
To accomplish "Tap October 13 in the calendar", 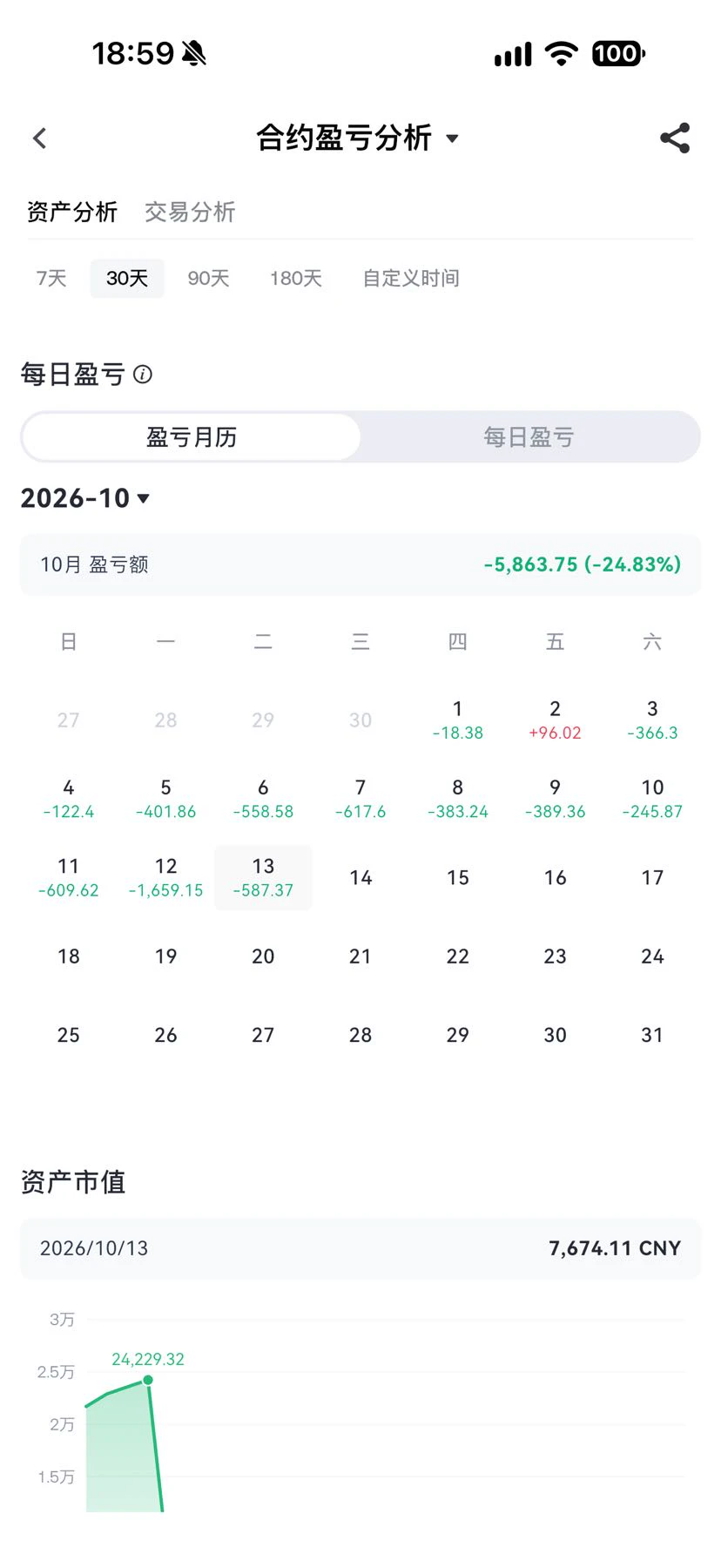I will click(x=263, y=877).
